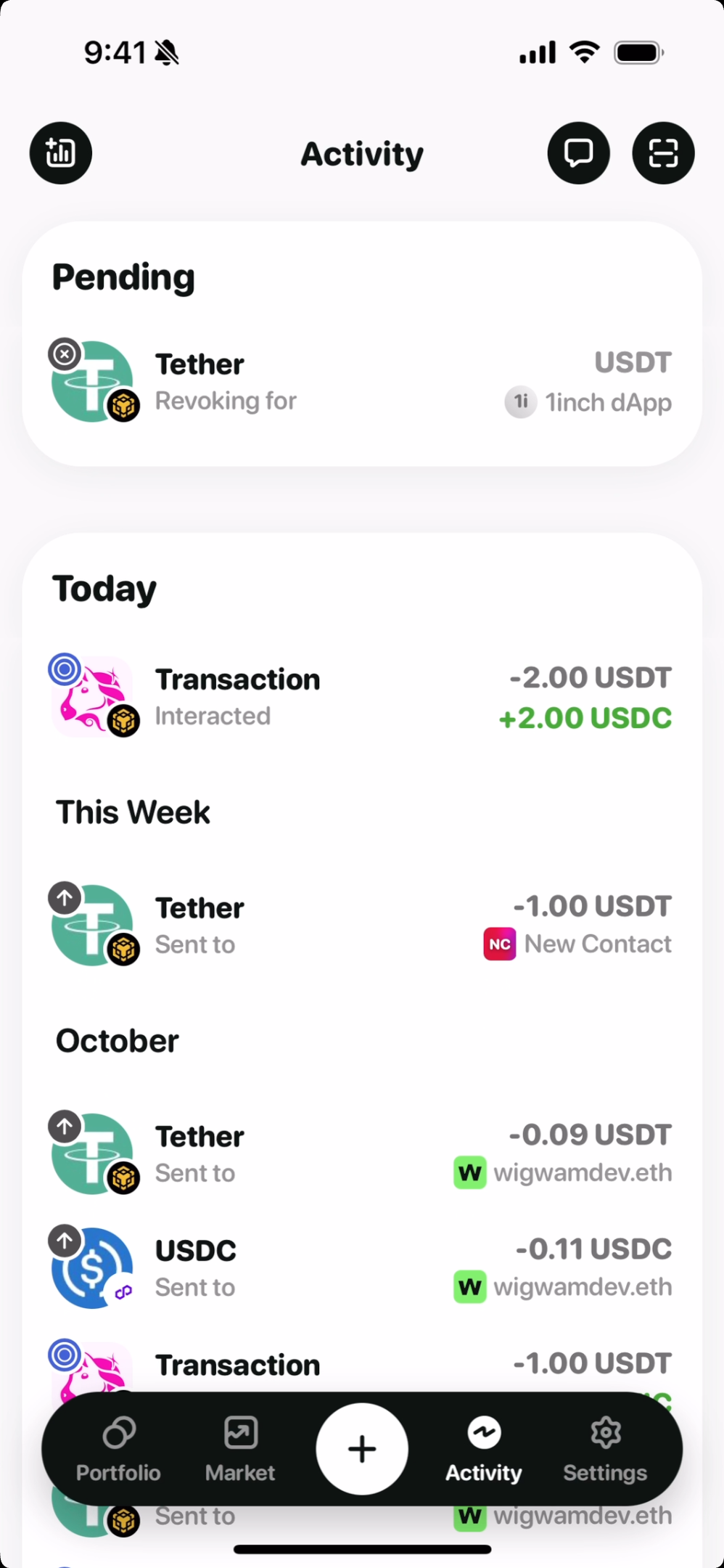724x1568 pixels.
Task: Open Tether sent to New Contact
Action: [361, 926]
